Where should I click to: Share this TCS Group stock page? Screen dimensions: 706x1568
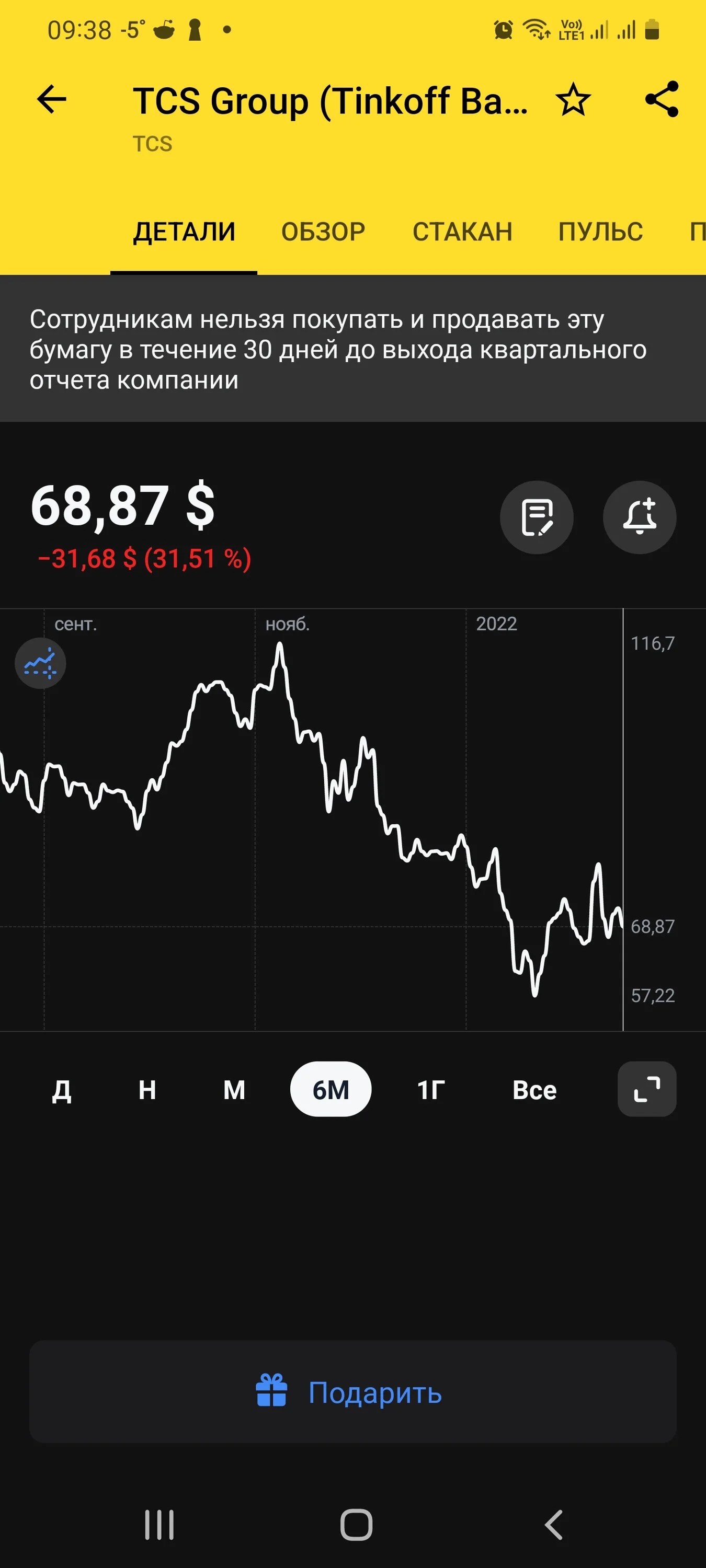[662, 99]
